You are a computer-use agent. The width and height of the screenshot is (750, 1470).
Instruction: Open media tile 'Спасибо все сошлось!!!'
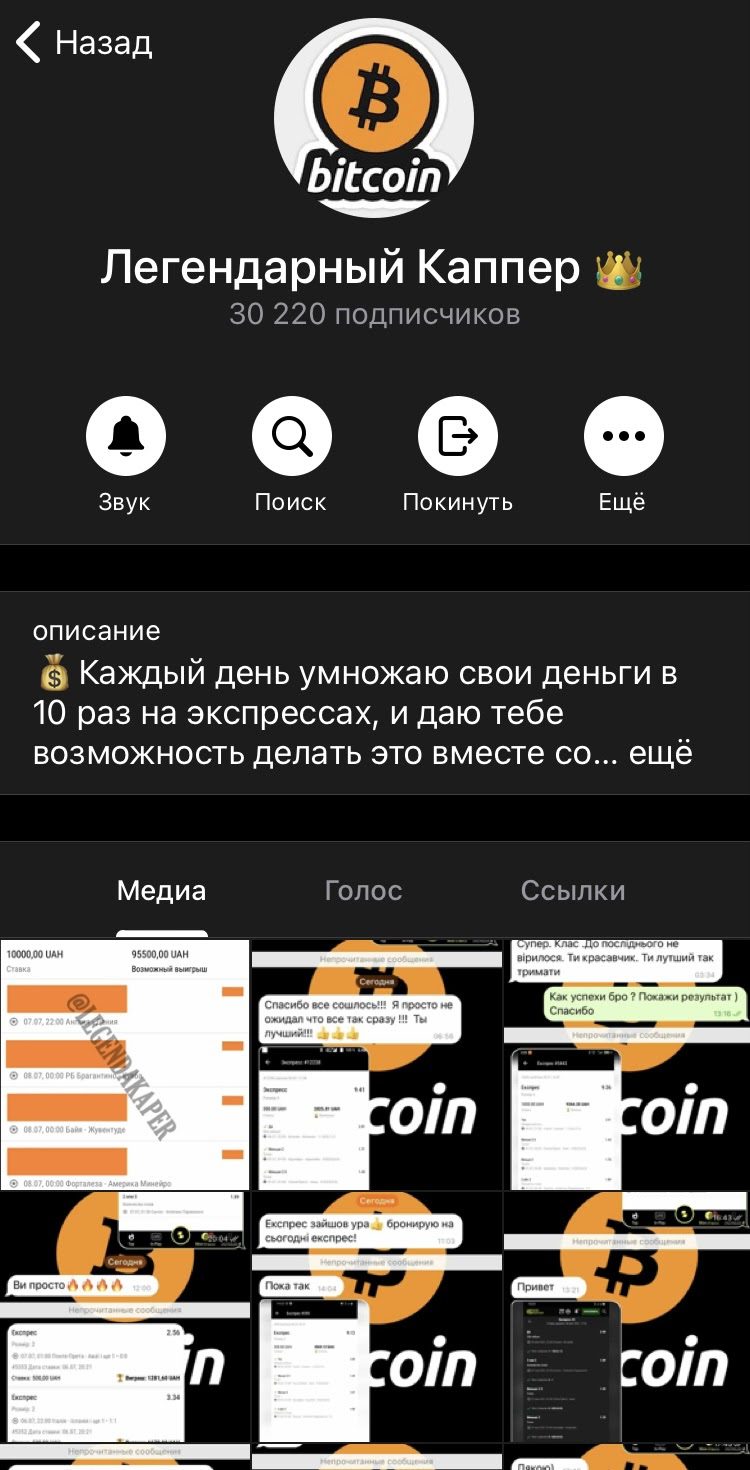[376, 1064]
